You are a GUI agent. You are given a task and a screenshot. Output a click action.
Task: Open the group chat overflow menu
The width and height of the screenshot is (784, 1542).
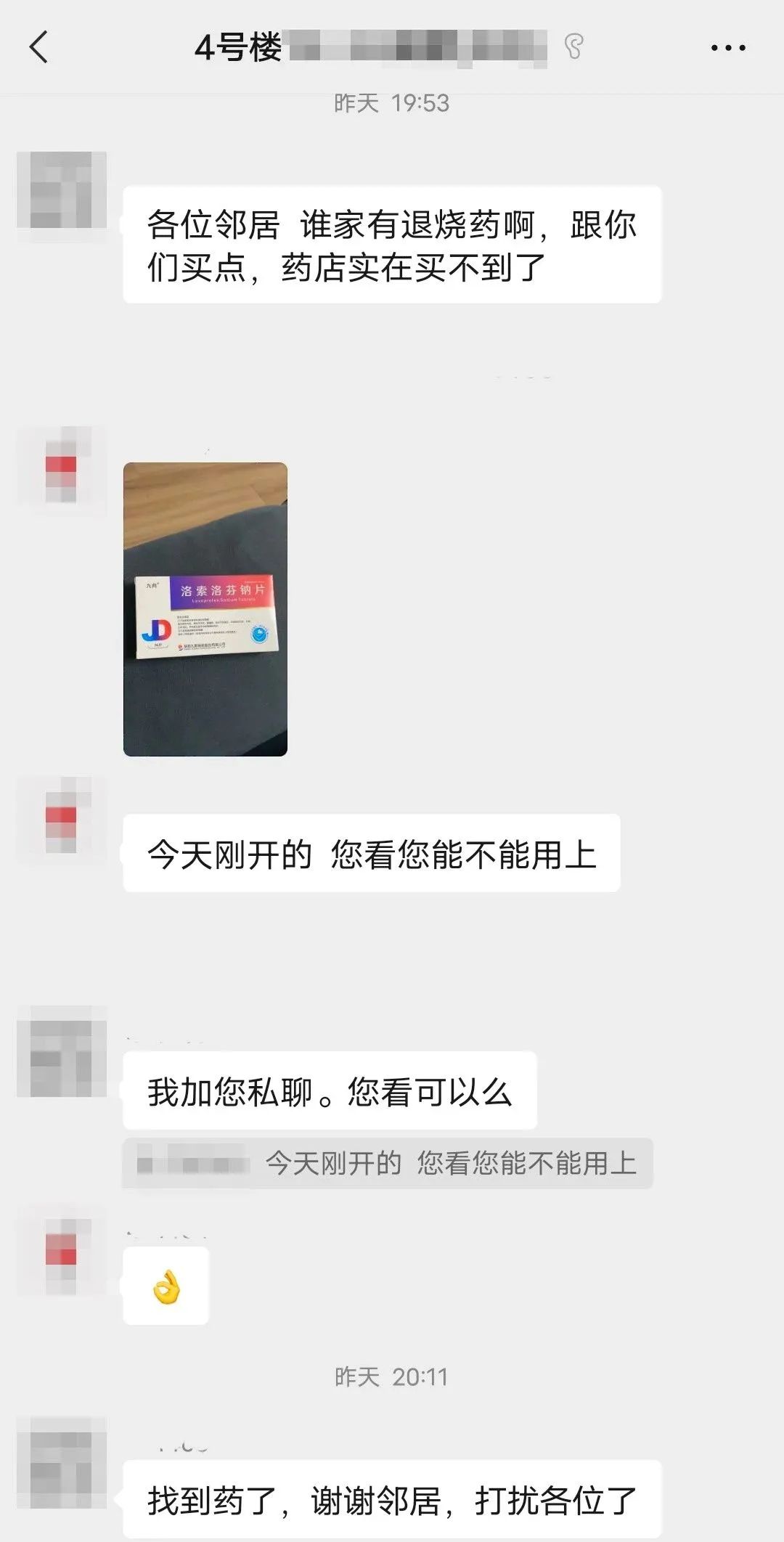(727, 48)
